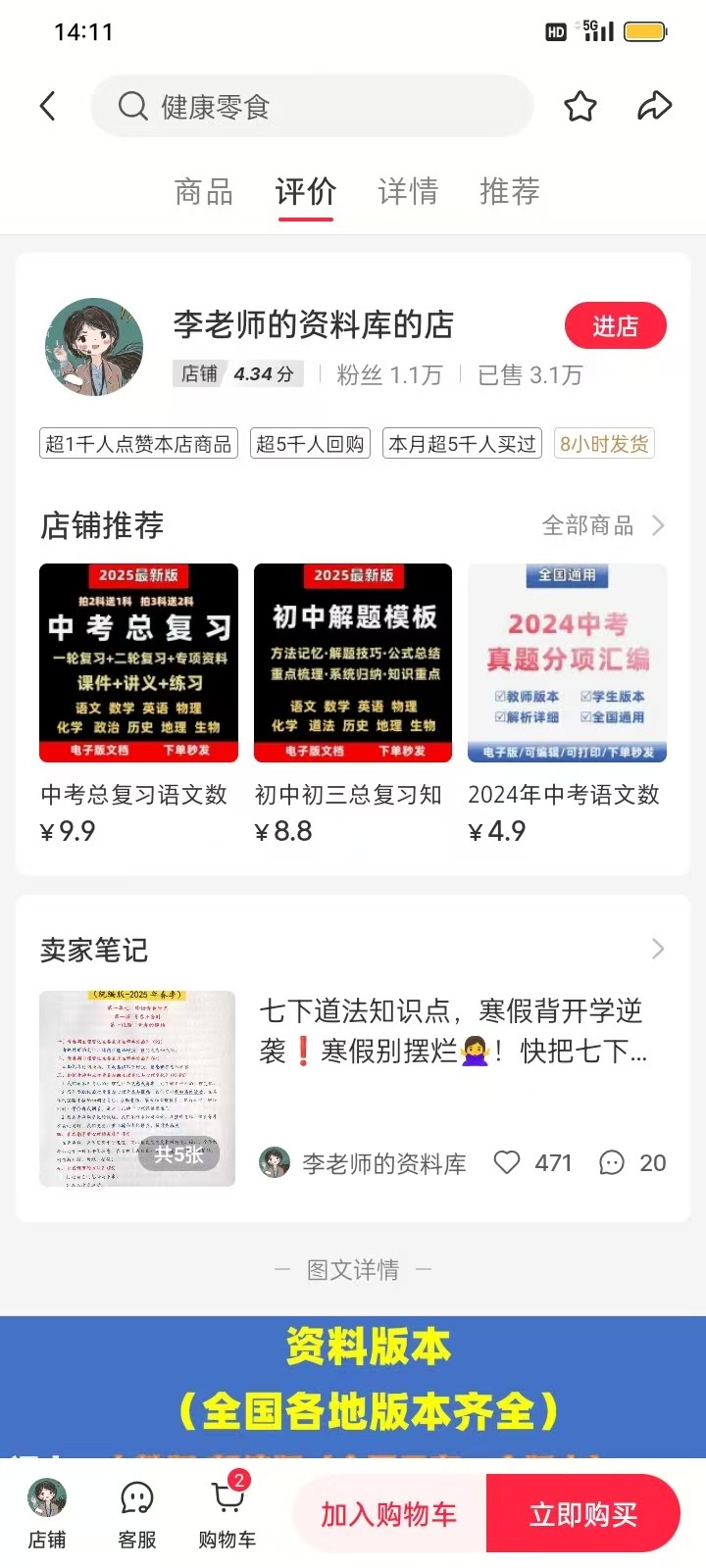Viewport: 706px width, 1568px height.
Task: Open the ¥9.9 中考总复习 product thumbnail
Action: pyautogui.click(x=137, y=662)
